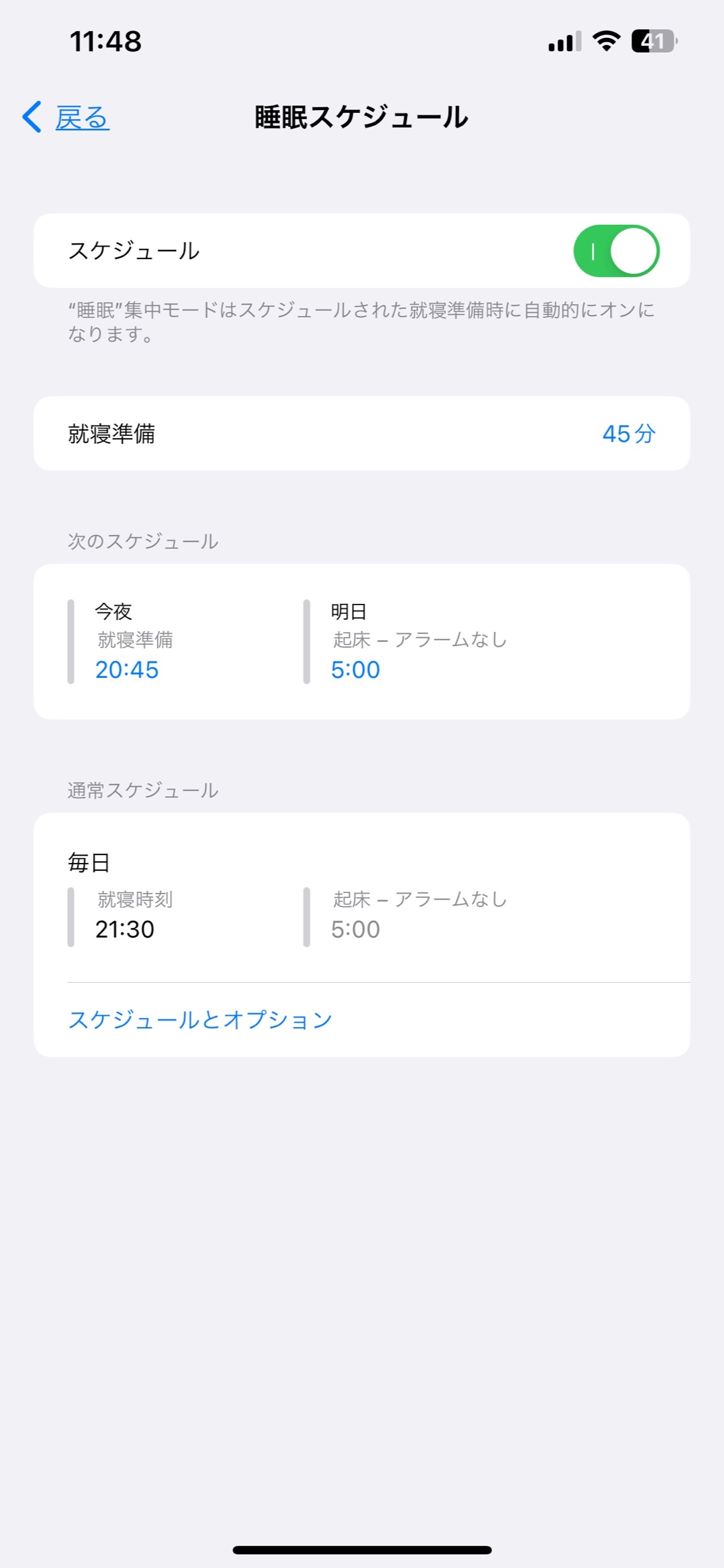Open スケジュールとオプション
The image size is (724, 1568).
199,1019
